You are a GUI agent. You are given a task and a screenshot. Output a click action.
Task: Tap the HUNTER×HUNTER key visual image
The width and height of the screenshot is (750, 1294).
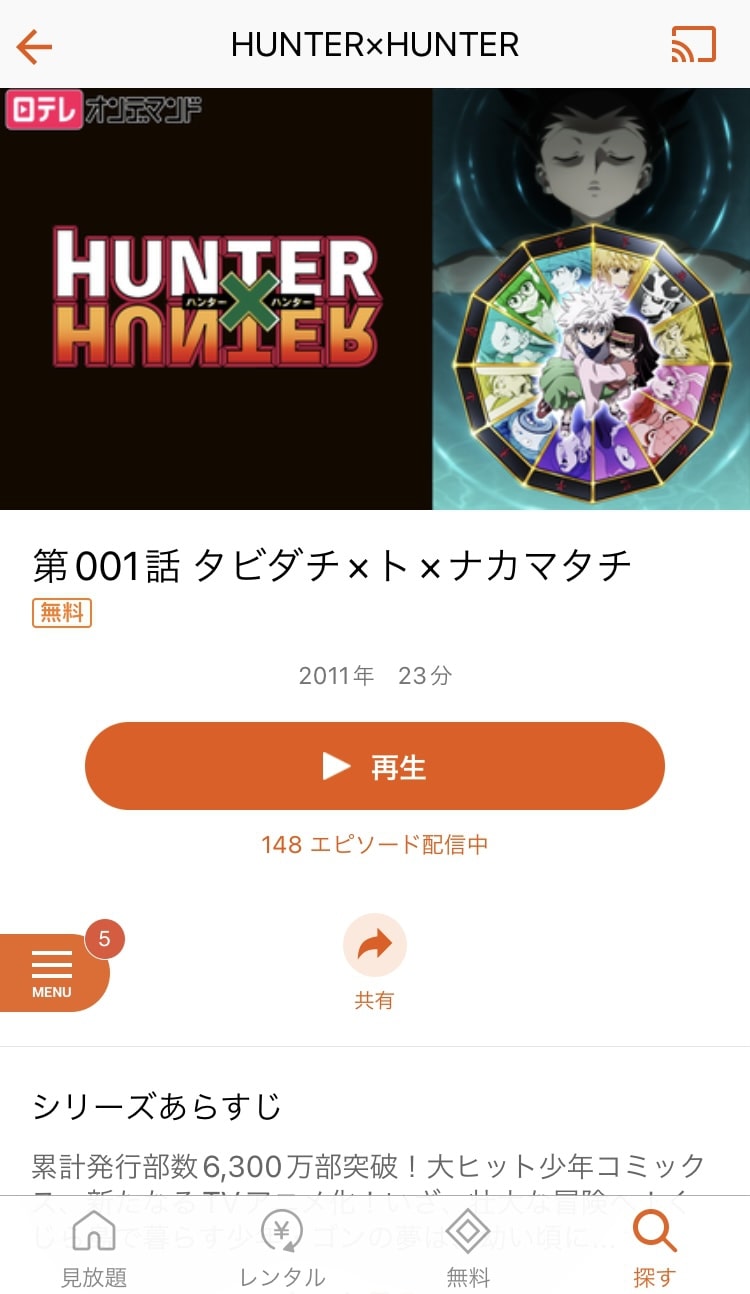coord(375,300)
